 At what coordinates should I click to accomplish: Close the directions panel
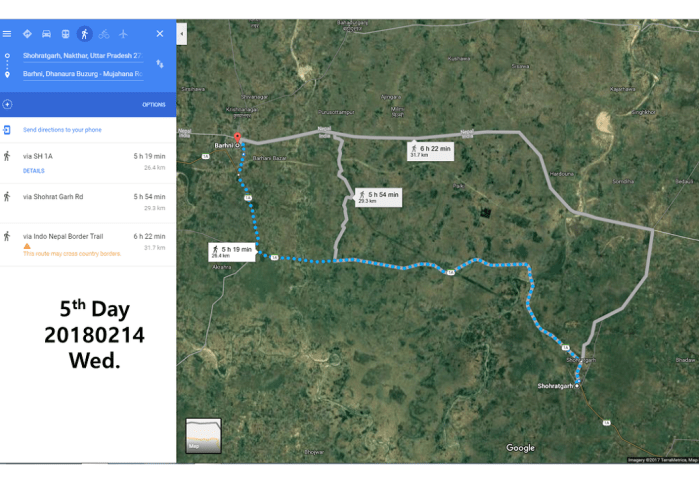coord(159,34)
